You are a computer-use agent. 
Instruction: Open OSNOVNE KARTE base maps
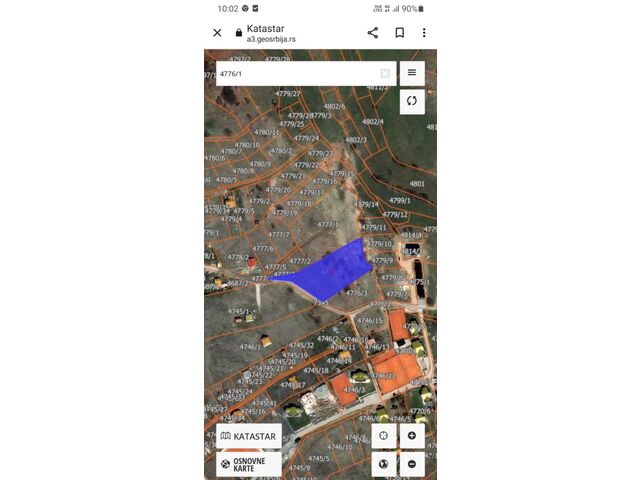(249, 464)
